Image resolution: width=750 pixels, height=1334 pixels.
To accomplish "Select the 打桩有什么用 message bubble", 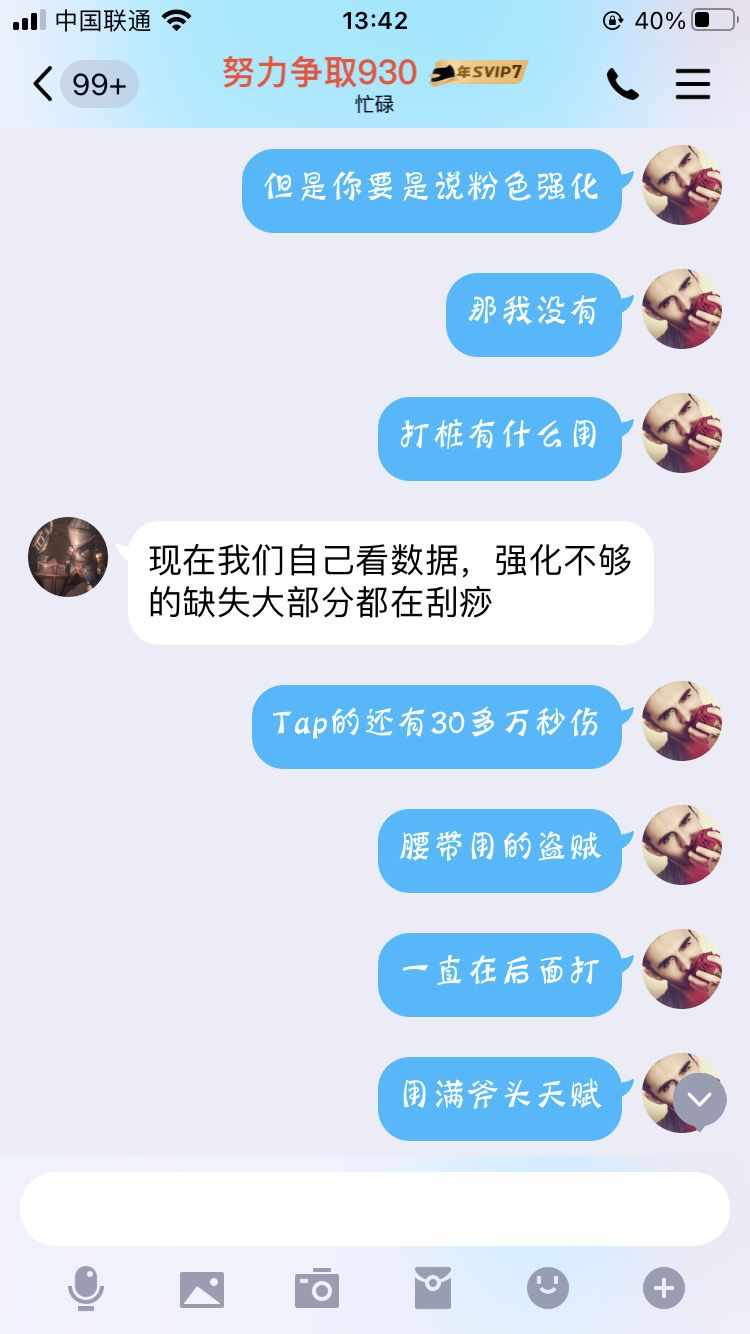I will tap(499, 439).
